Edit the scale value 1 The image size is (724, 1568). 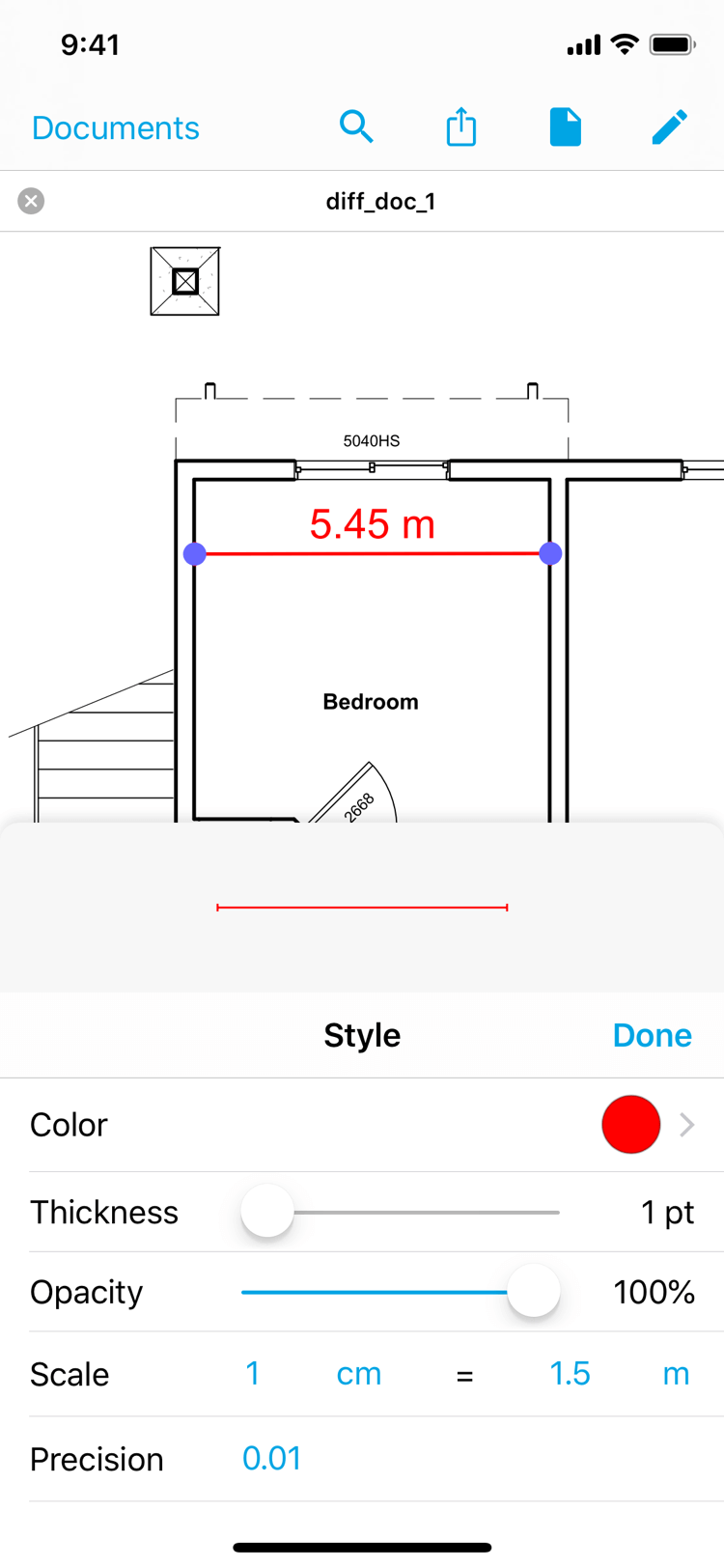253,1373
